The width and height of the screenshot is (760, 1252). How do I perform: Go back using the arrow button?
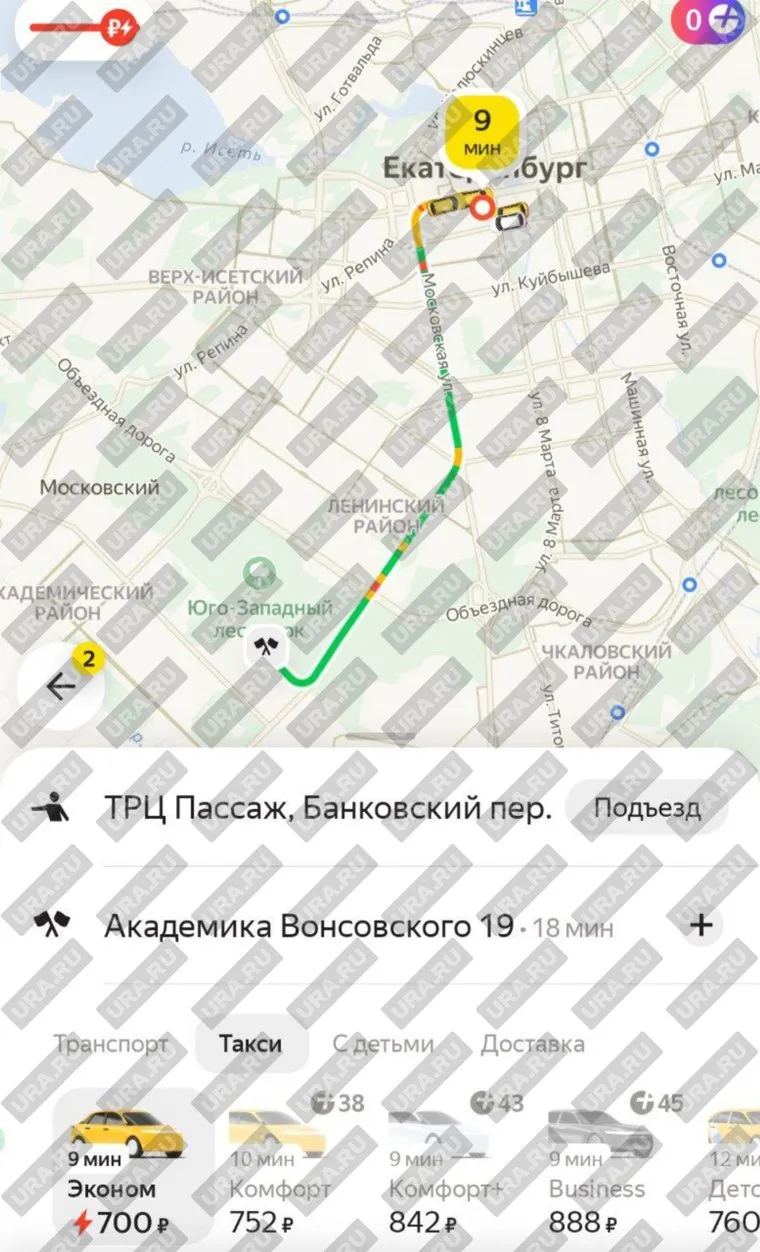pos(61,687)
